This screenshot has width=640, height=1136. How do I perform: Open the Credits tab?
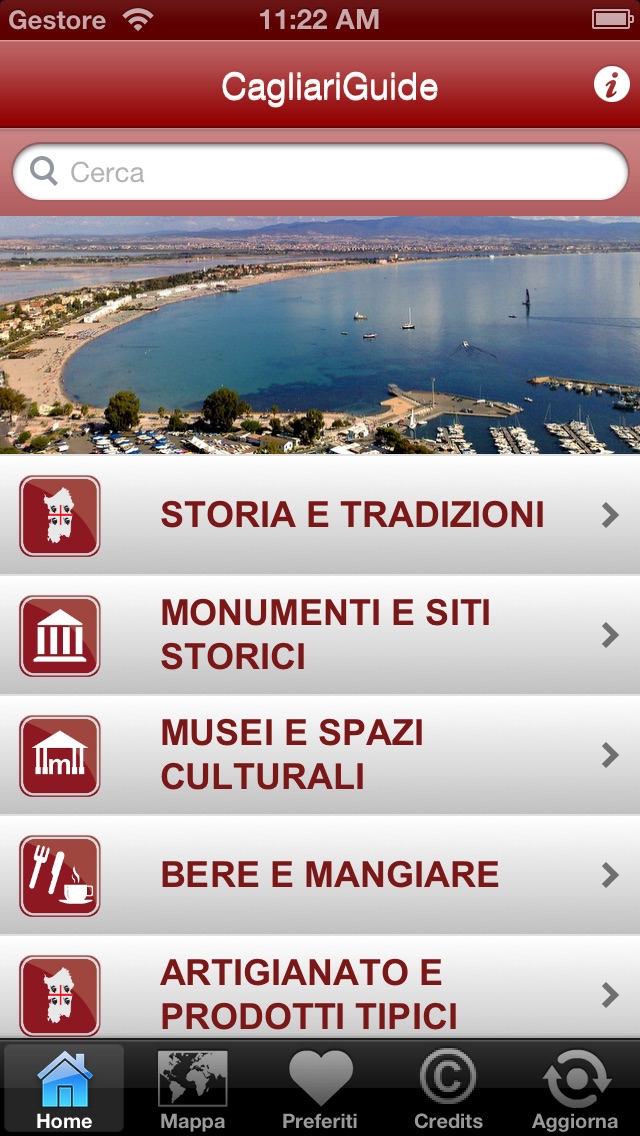pos(448,1089)
